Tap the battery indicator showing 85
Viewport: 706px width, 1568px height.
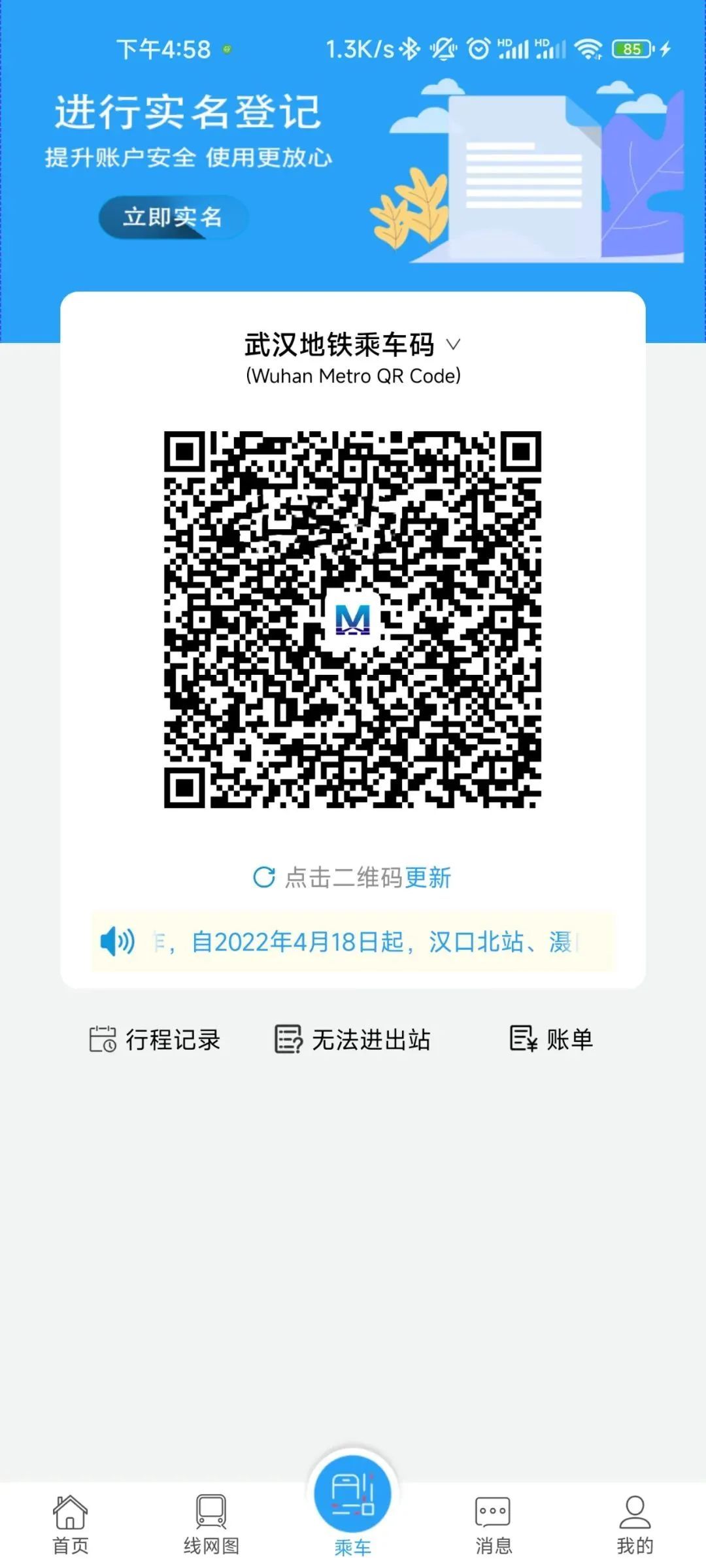click(630, 47)
